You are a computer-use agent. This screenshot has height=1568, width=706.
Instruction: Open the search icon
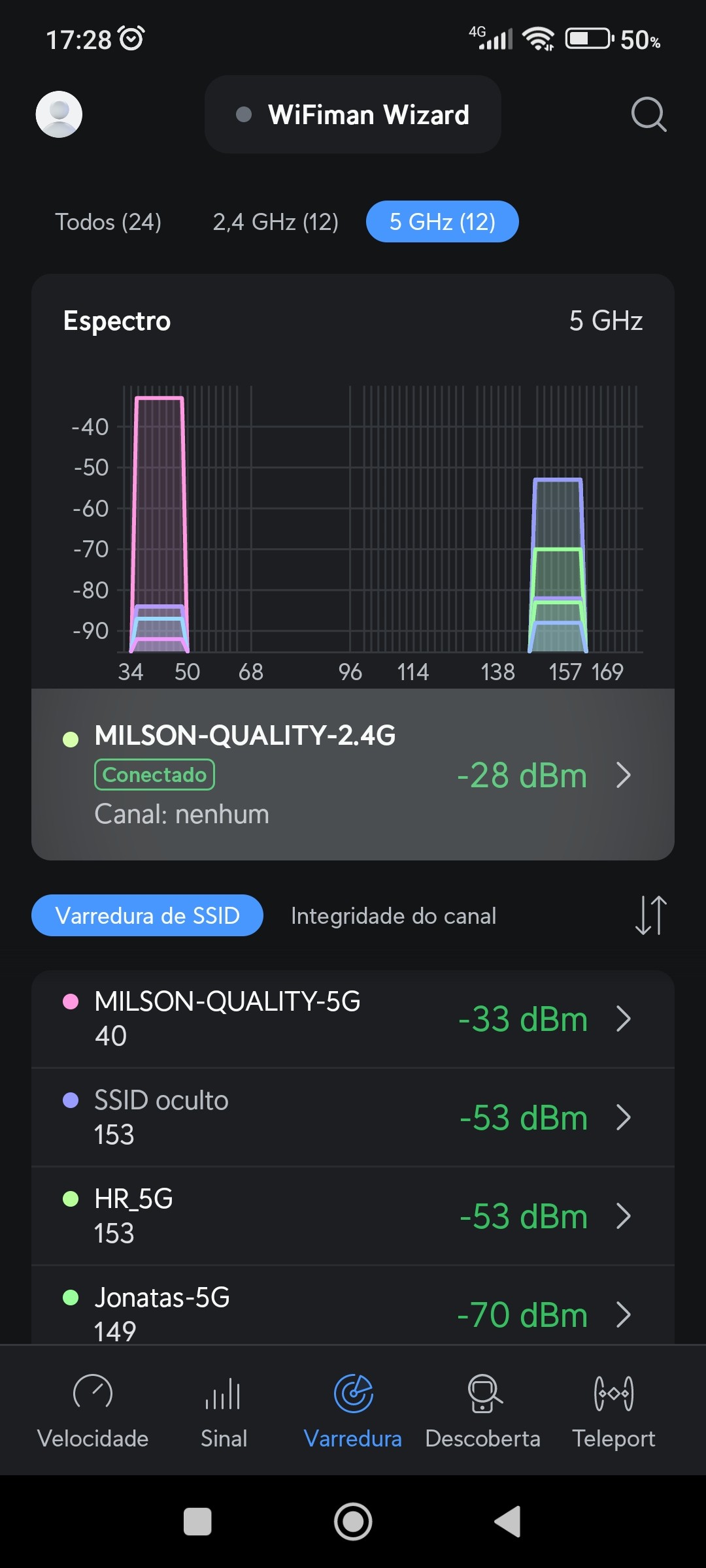[648, 114]
